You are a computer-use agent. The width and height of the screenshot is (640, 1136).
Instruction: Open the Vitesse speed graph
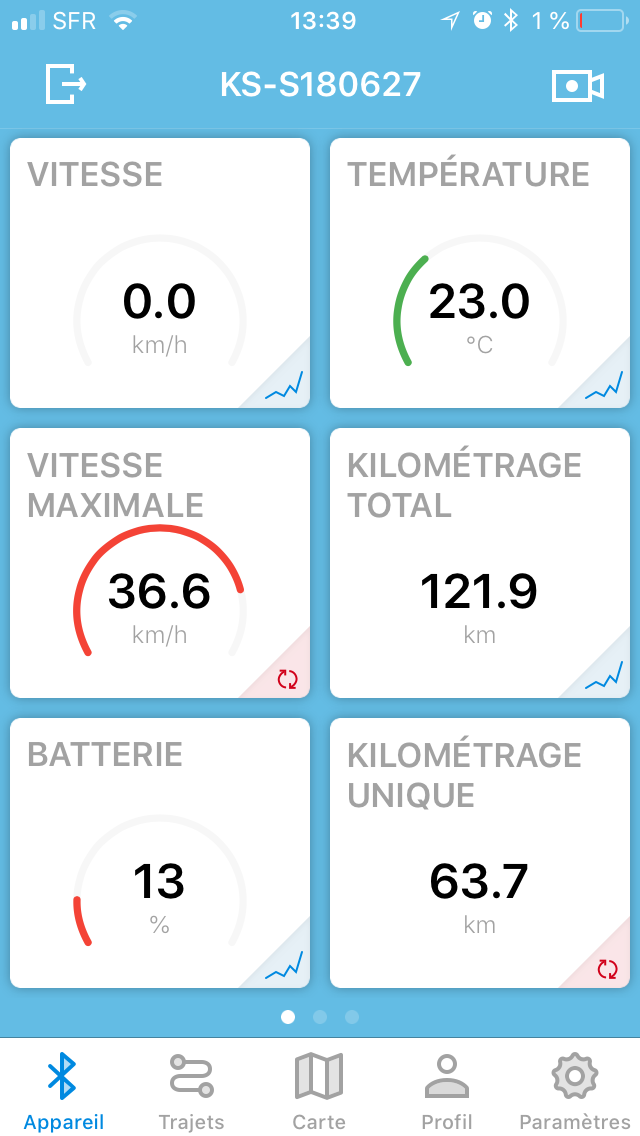(284, 385)
